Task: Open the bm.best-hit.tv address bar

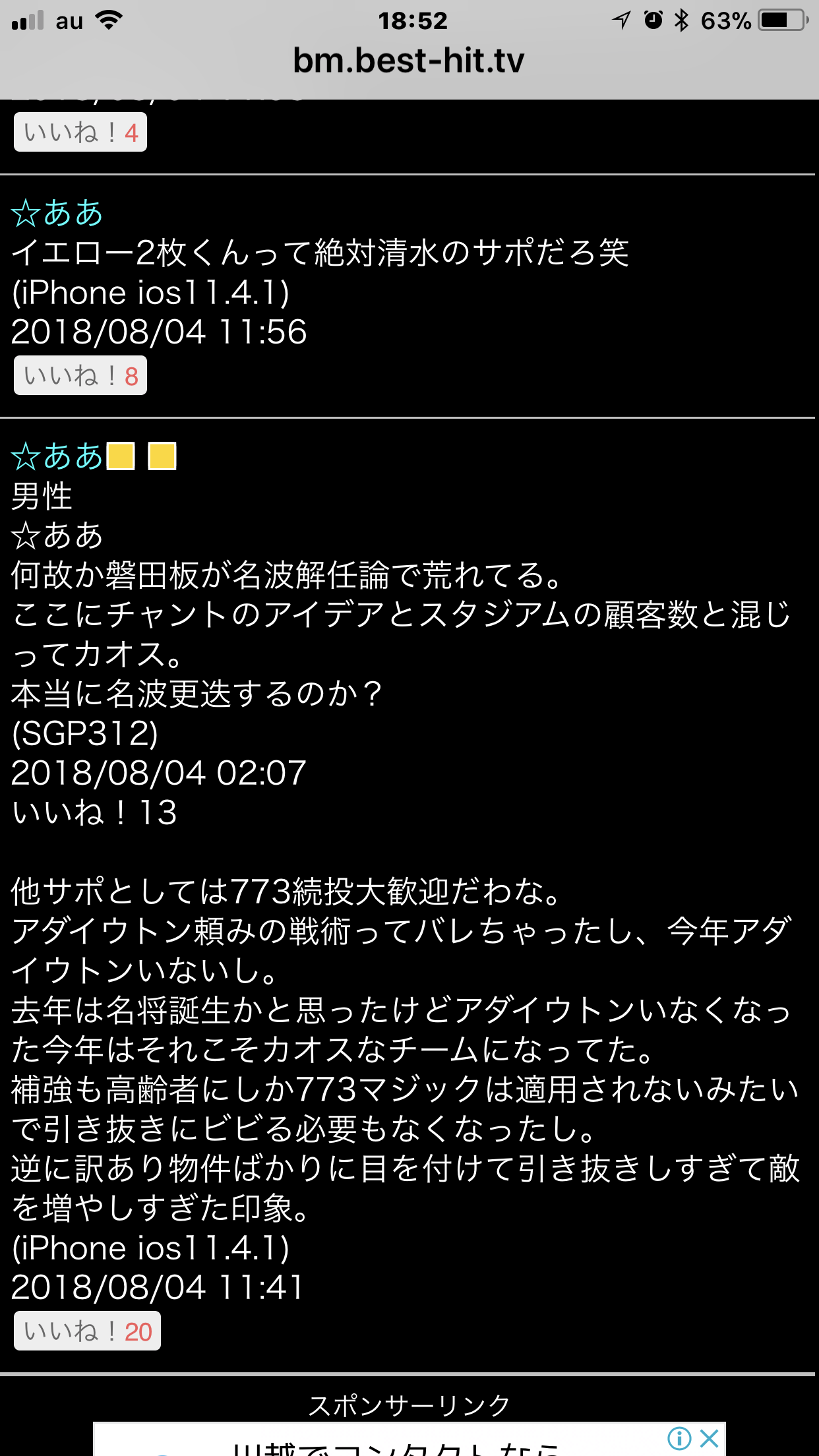Action: tap(409, 61)
